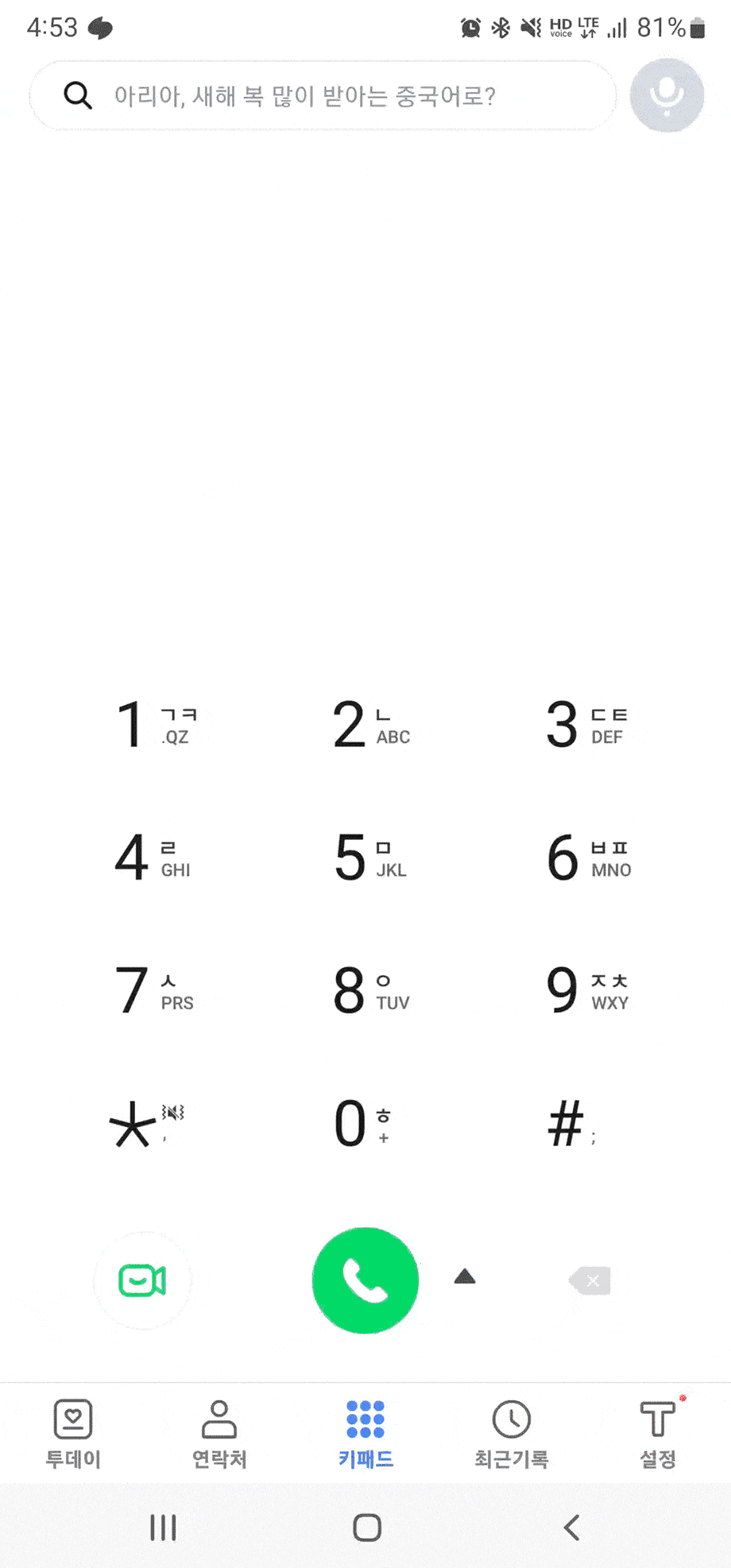Viewport: 731px width, 1568px height.
Task: Dial digit 4 on the keypad
Action: [151, 858]
